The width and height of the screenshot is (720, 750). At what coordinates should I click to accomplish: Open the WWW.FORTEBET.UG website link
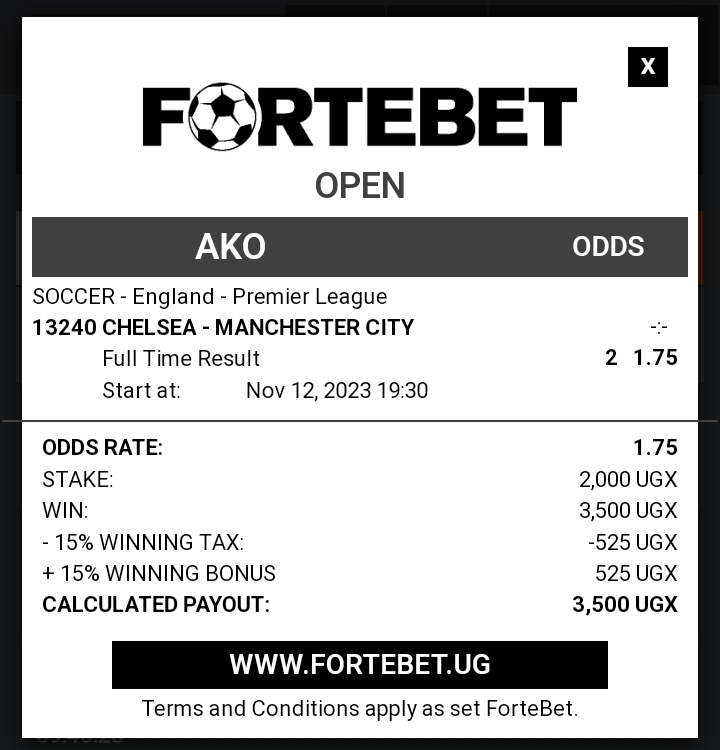(360, 665)
